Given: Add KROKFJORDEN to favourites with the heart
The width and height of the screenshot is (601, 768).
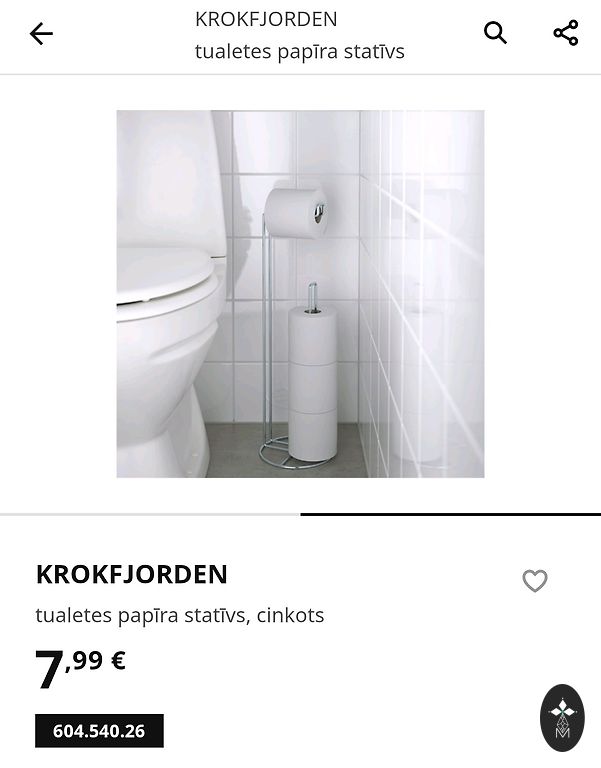Looking at the screenshot, I should pos(535,581).
